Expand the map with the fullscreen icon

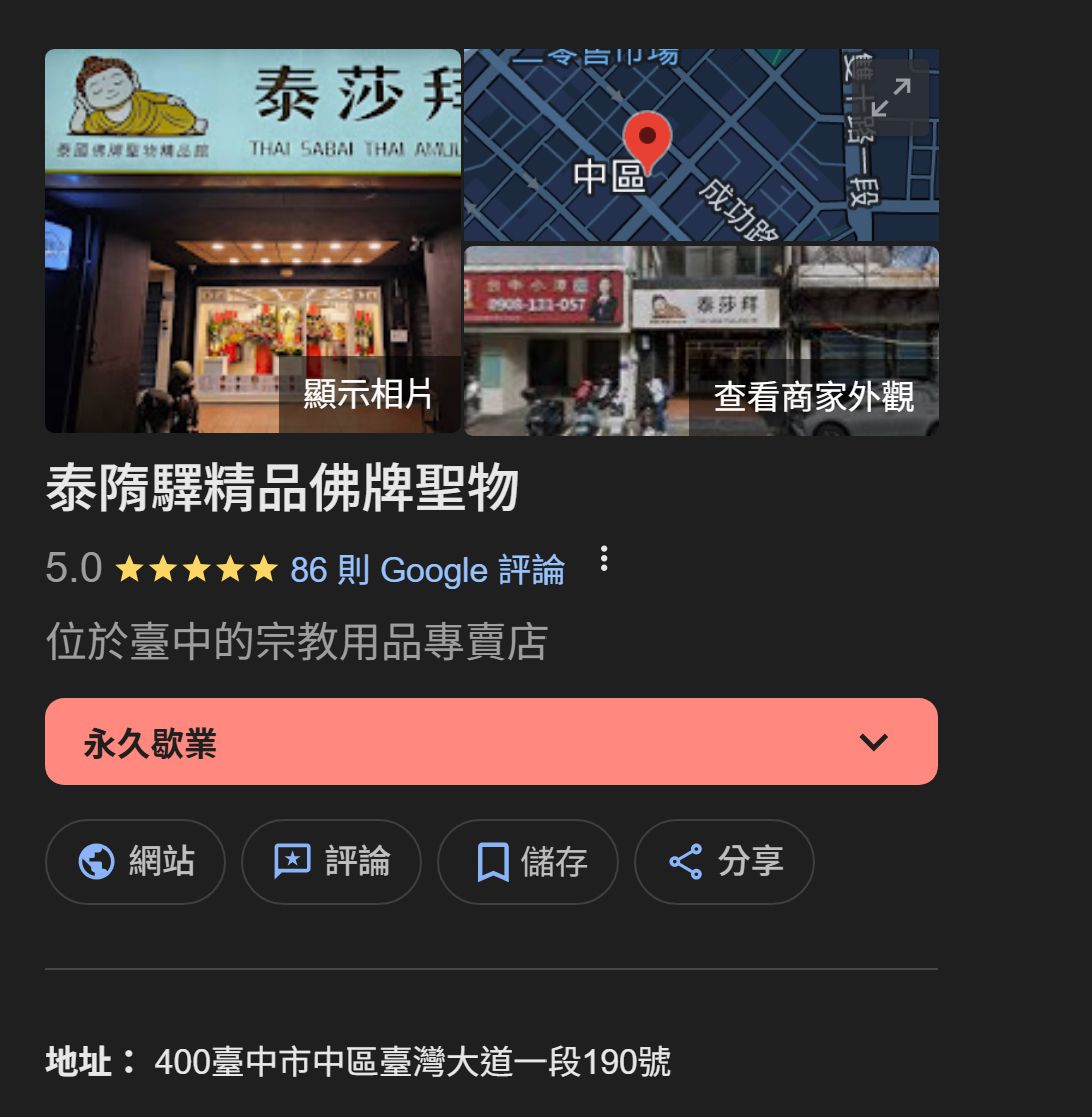(890, 97)
